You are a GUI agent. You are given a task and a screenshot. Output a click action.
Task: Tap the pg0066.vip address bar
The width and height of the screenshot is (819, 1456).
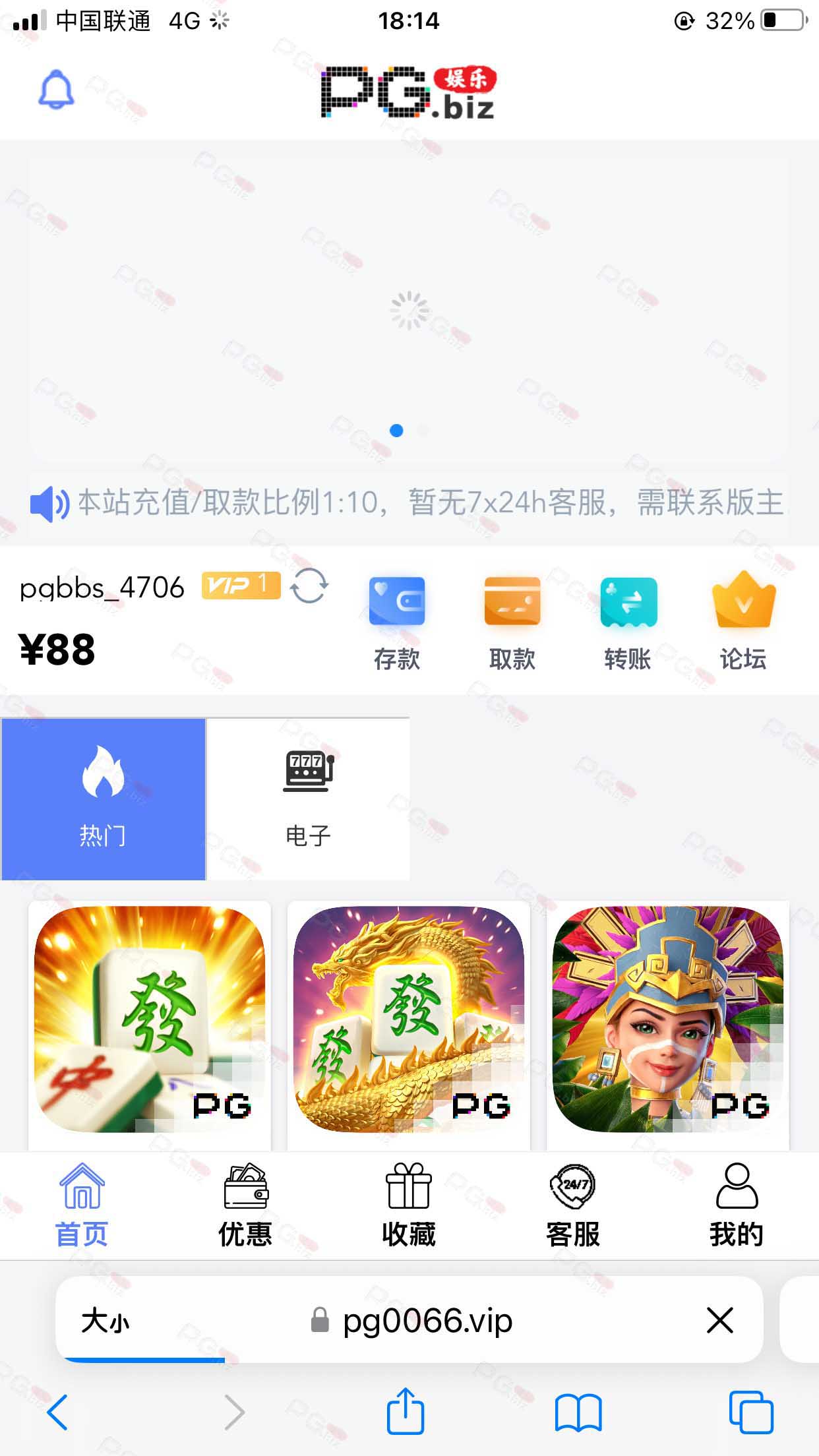coord(410,1320)
